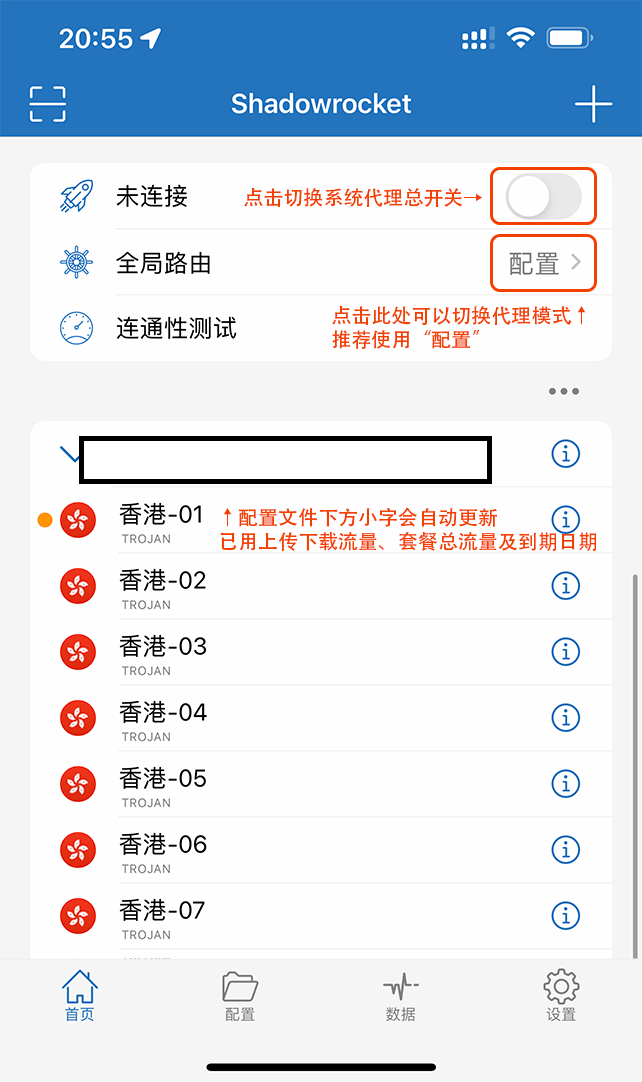This screenshot has width=642, height=1082.
Task: Toggle the system proxy connection switch
Action: [x=543, y=197]
